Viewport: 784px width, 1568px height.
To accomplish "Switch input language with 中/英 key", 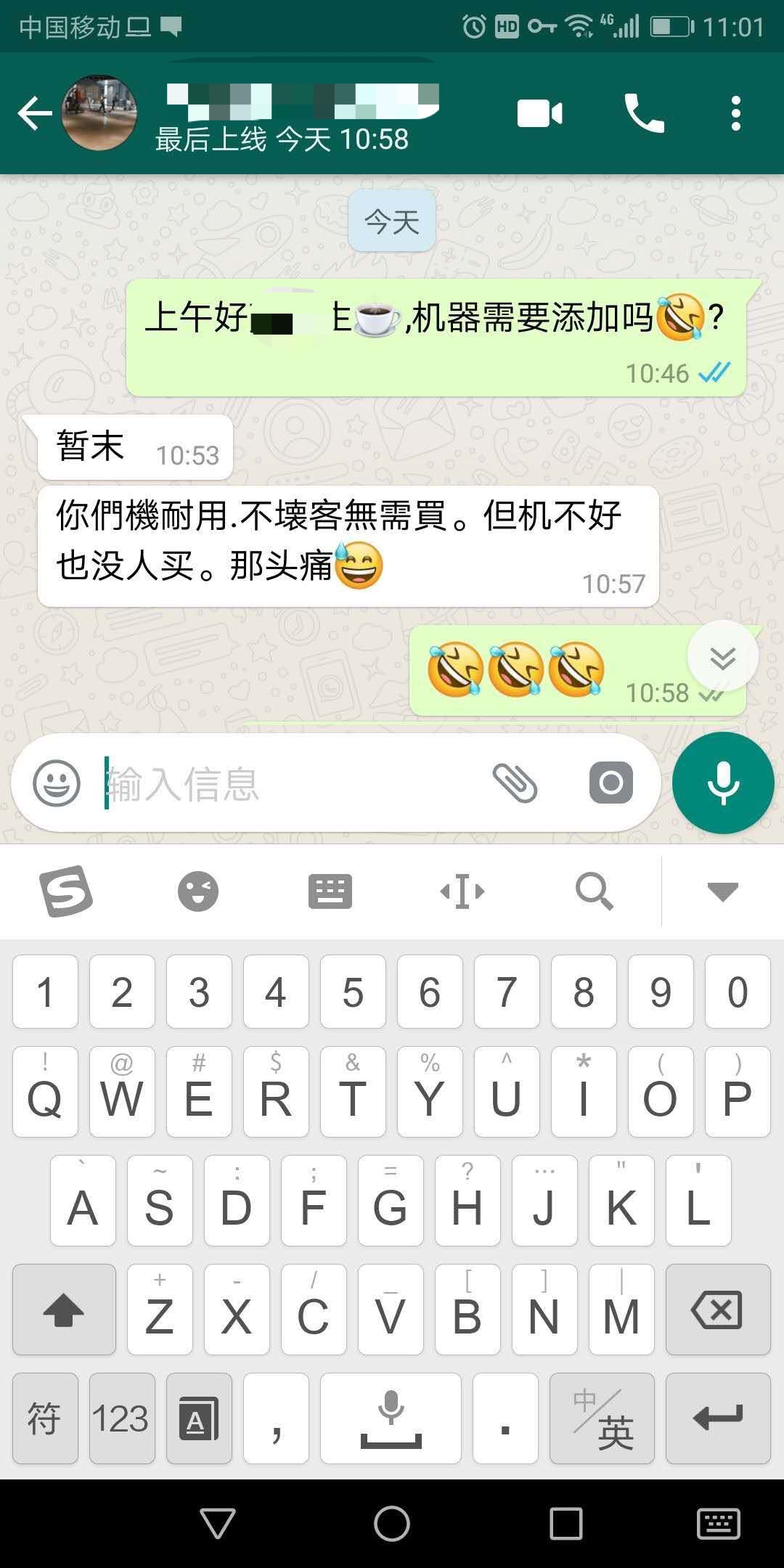I will [602, 1419].
